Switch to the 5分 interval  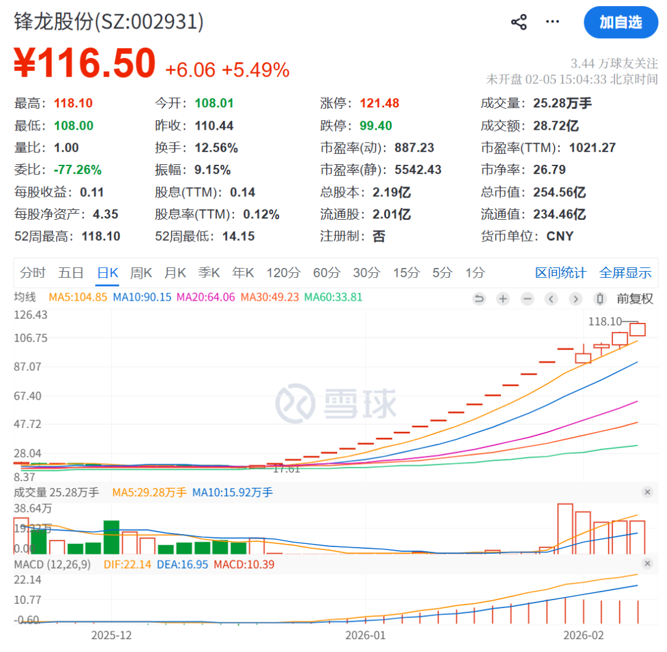tap(442, 272)
